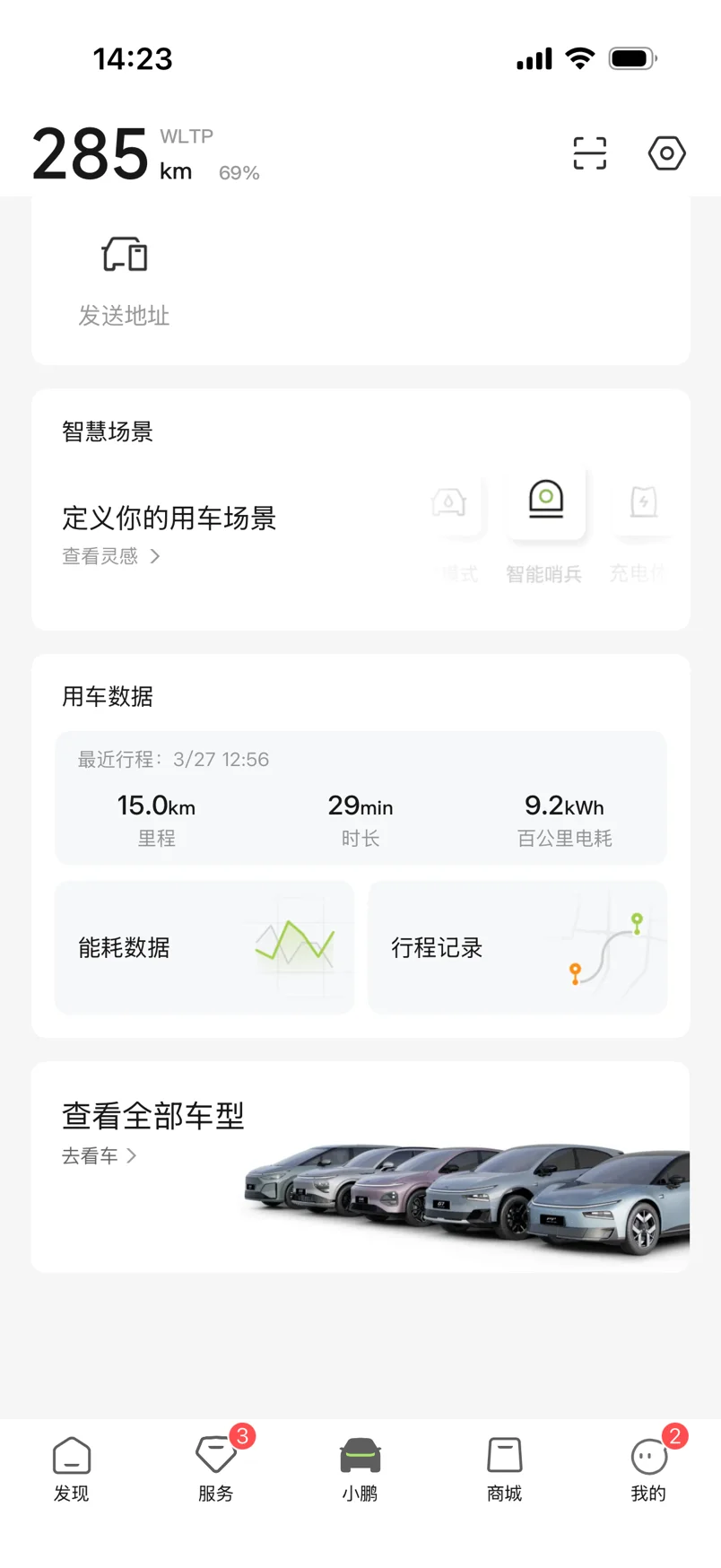Select the 智能哨兵 scene card
This screenshot has height=1568, width=721.
(x=545, y=522)
